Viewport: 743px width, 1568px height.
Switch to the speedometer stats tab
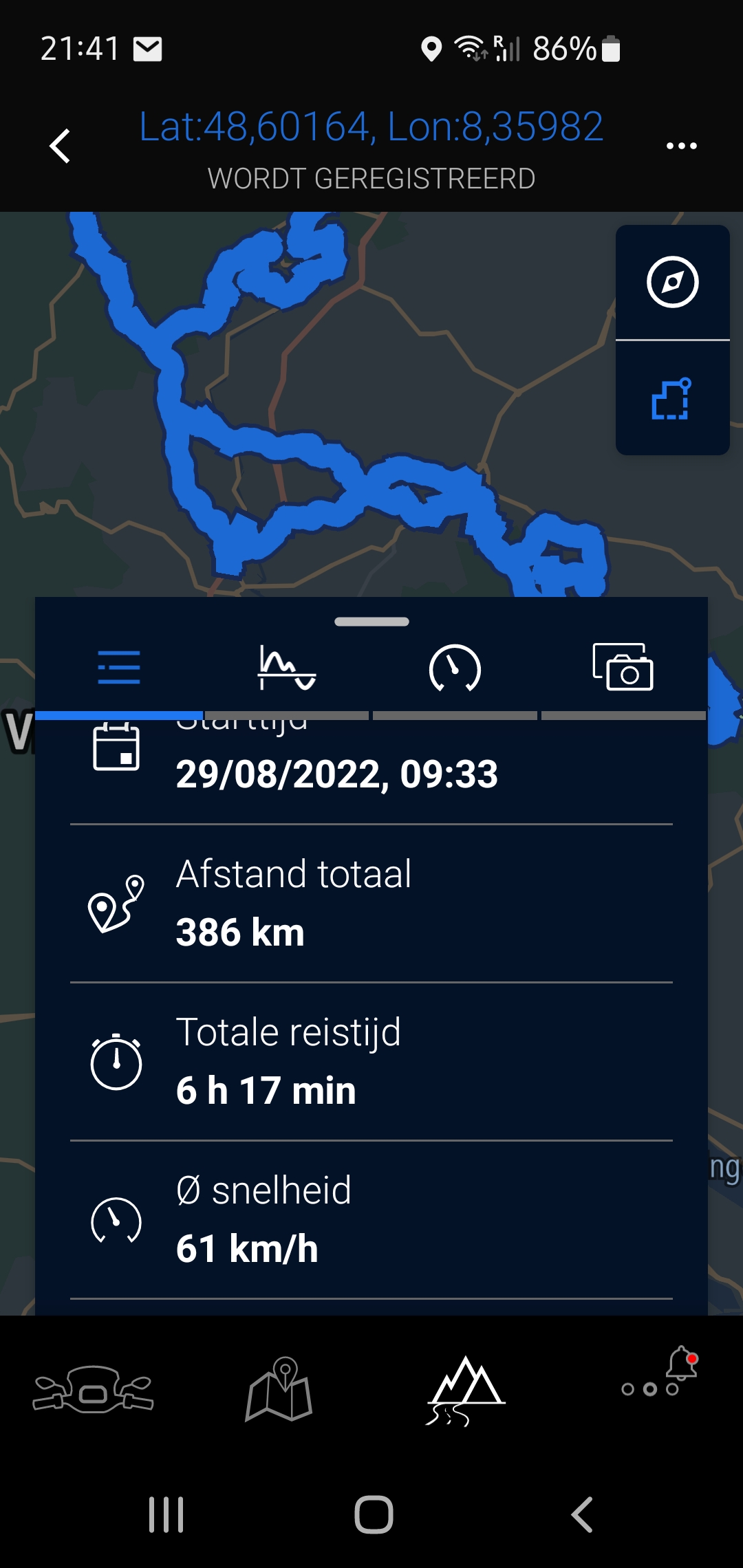(455, 668)
